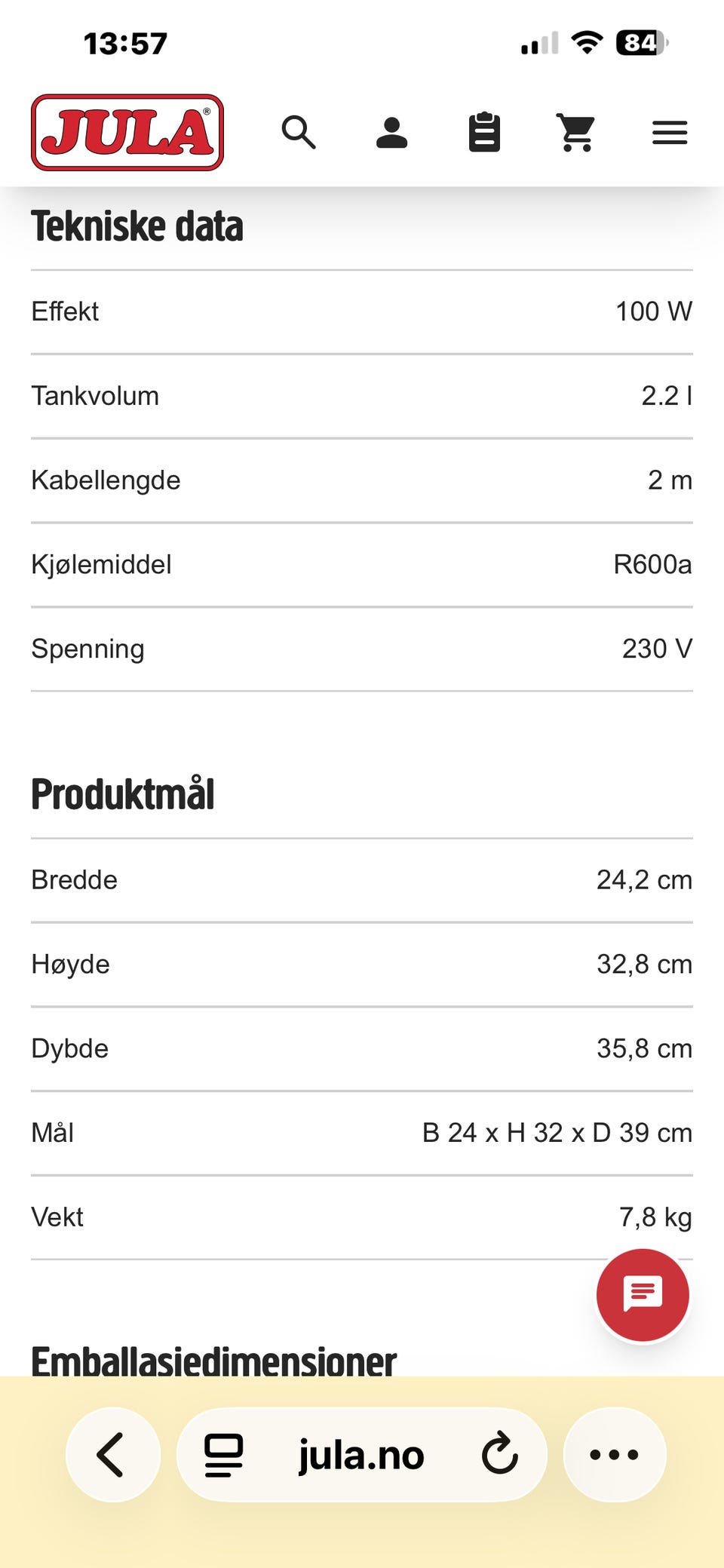Image resolution: width=724 pixels, height=1568 pixels.
Task: Select the Tekniske data heading
Action: (137, 225)
